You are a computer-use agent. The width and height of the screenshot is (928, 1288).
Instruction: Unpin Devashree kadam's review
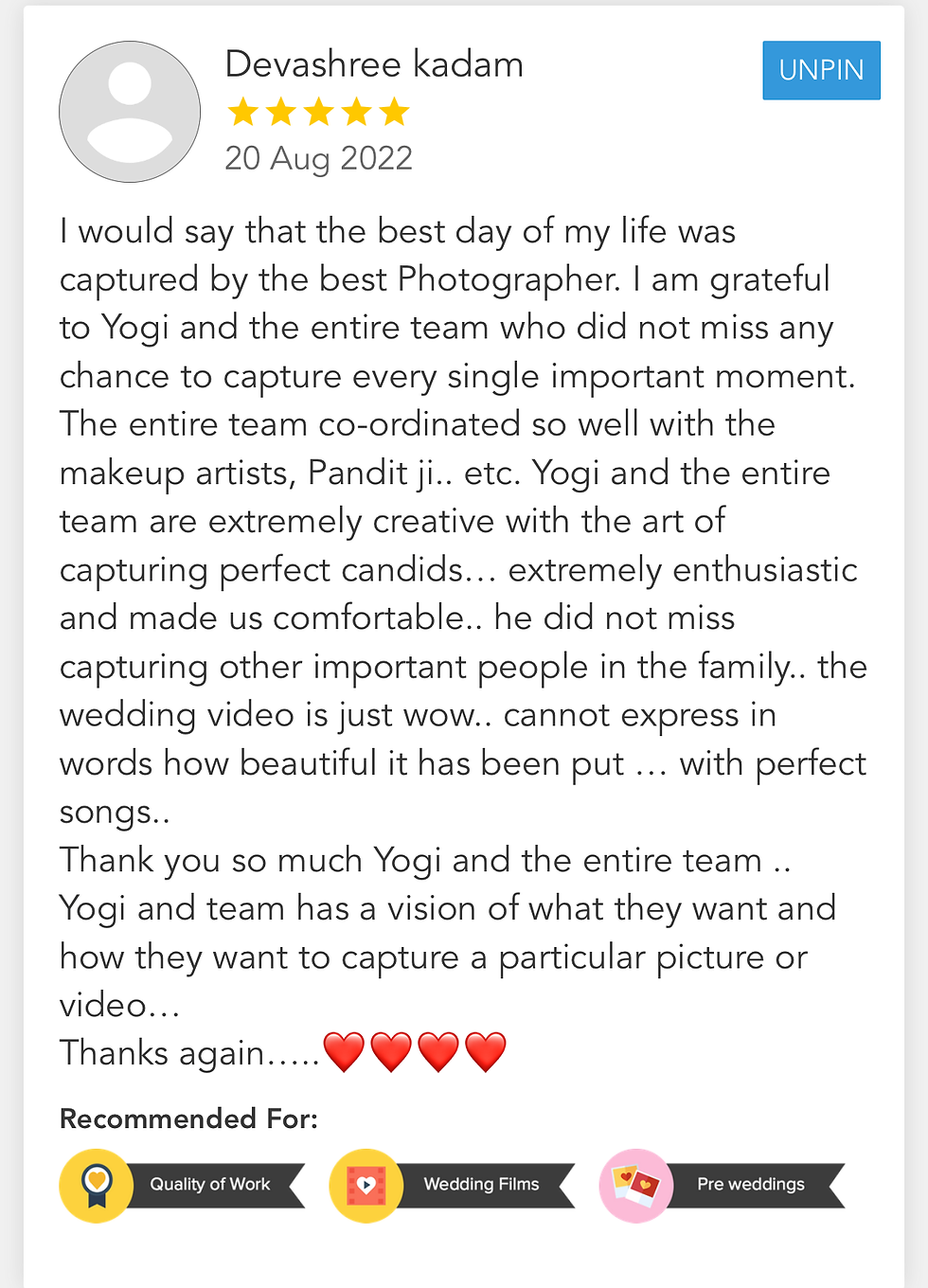click(x=821, y=70)
